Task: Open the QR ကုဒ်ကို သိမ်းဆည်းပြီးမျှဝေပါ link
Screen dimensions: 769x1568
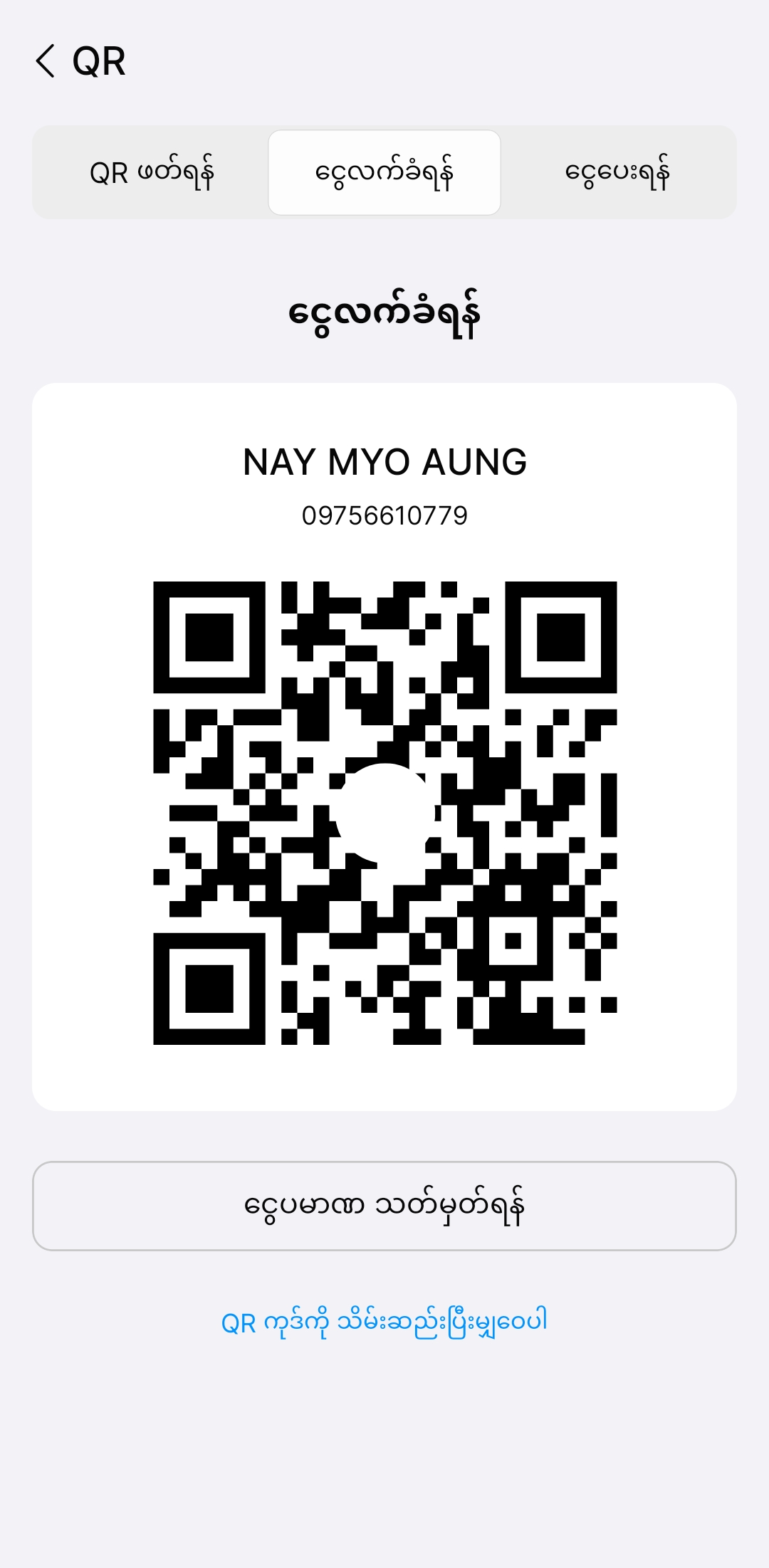Action: [384, 1322]
